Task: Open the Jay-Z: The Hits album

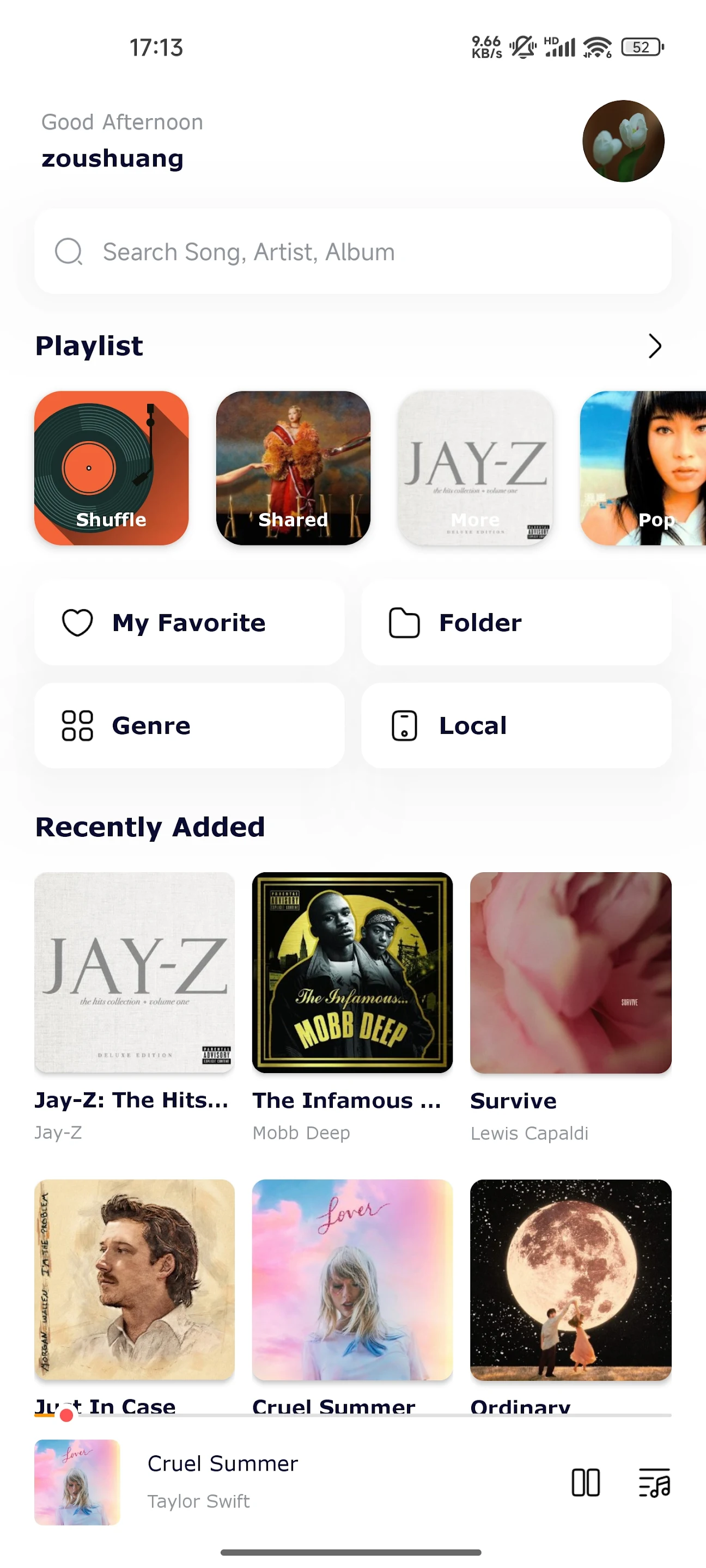Action: point(134,973)
